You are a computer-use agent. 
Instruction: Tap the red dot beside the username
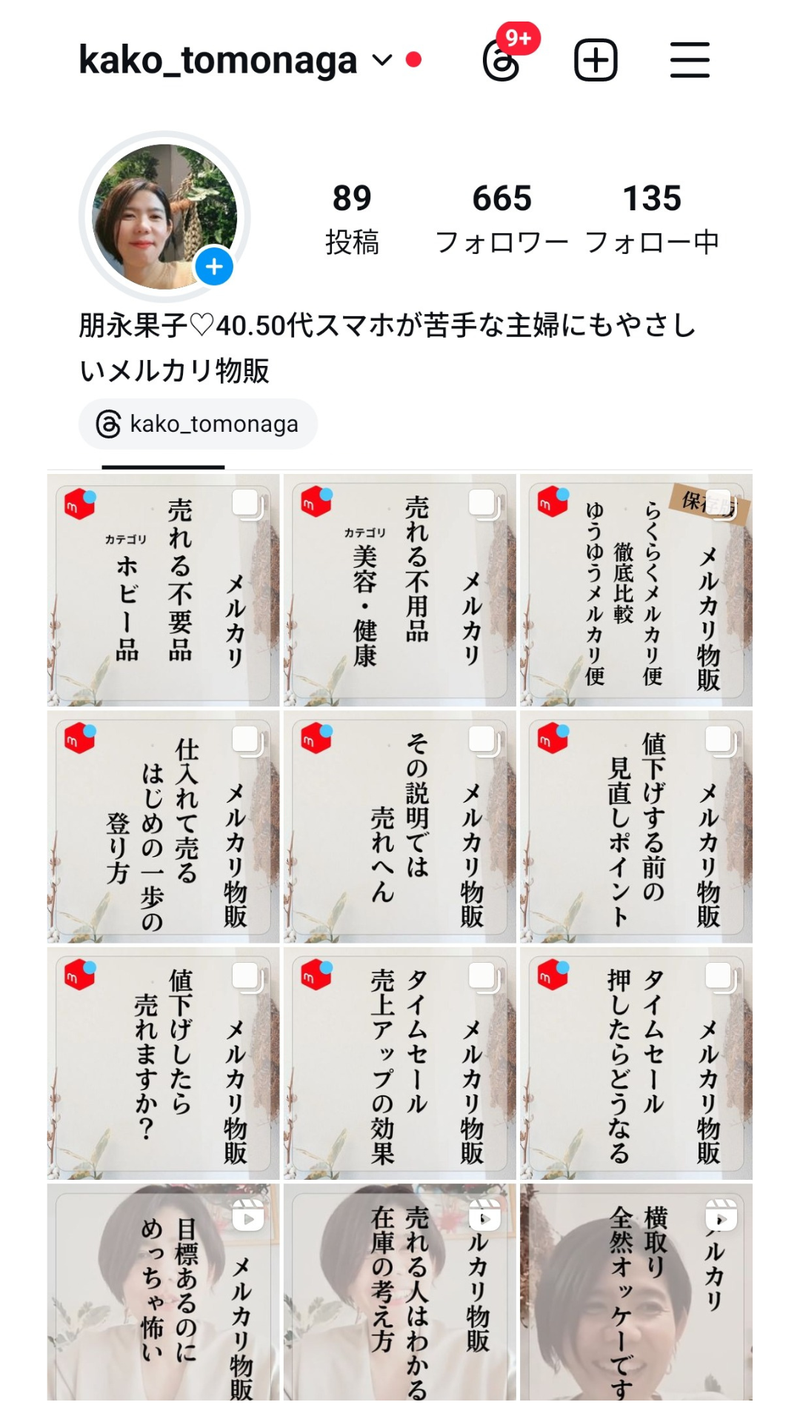413,59
